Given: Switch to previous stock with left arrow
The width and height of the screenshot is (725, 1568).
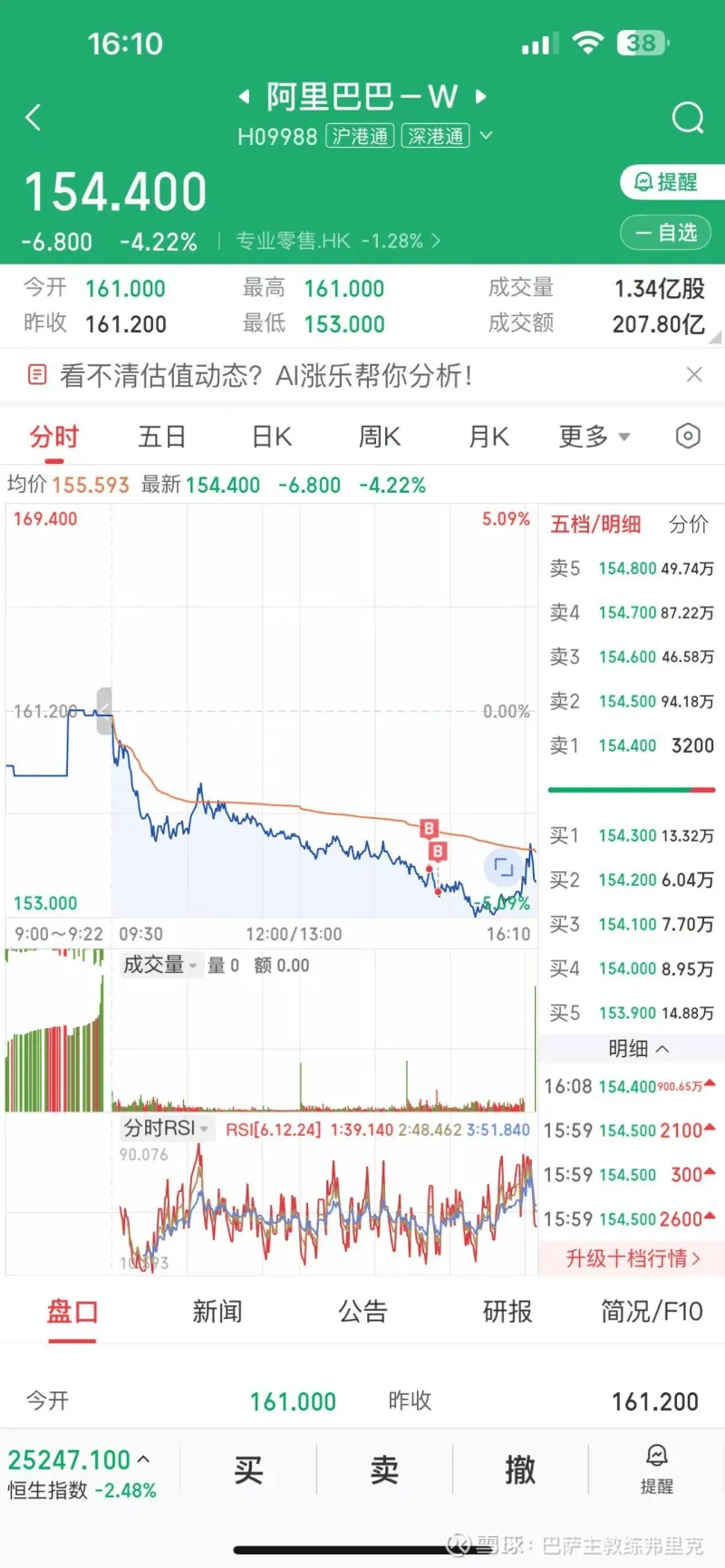Looking at the screenshot, I should [x=244, y=96].
